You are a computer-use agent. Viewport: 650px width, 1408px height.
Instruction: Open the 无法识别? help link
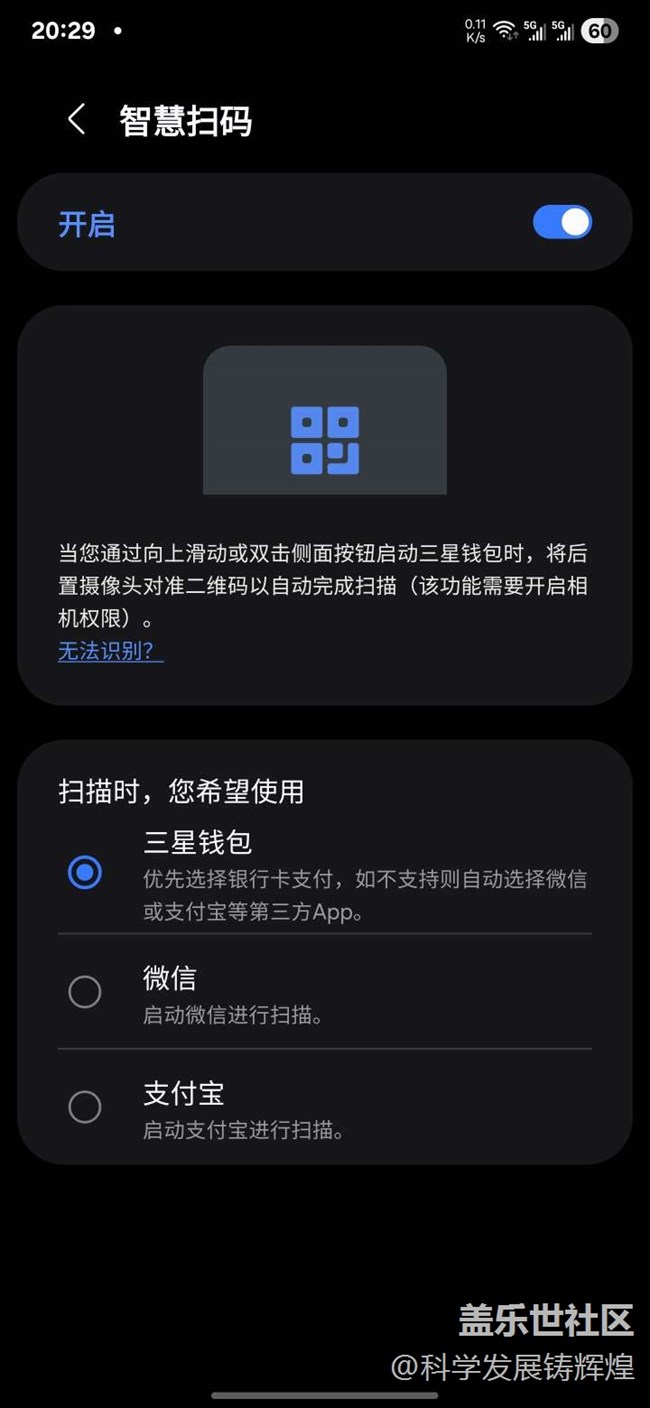pos(110,651)
